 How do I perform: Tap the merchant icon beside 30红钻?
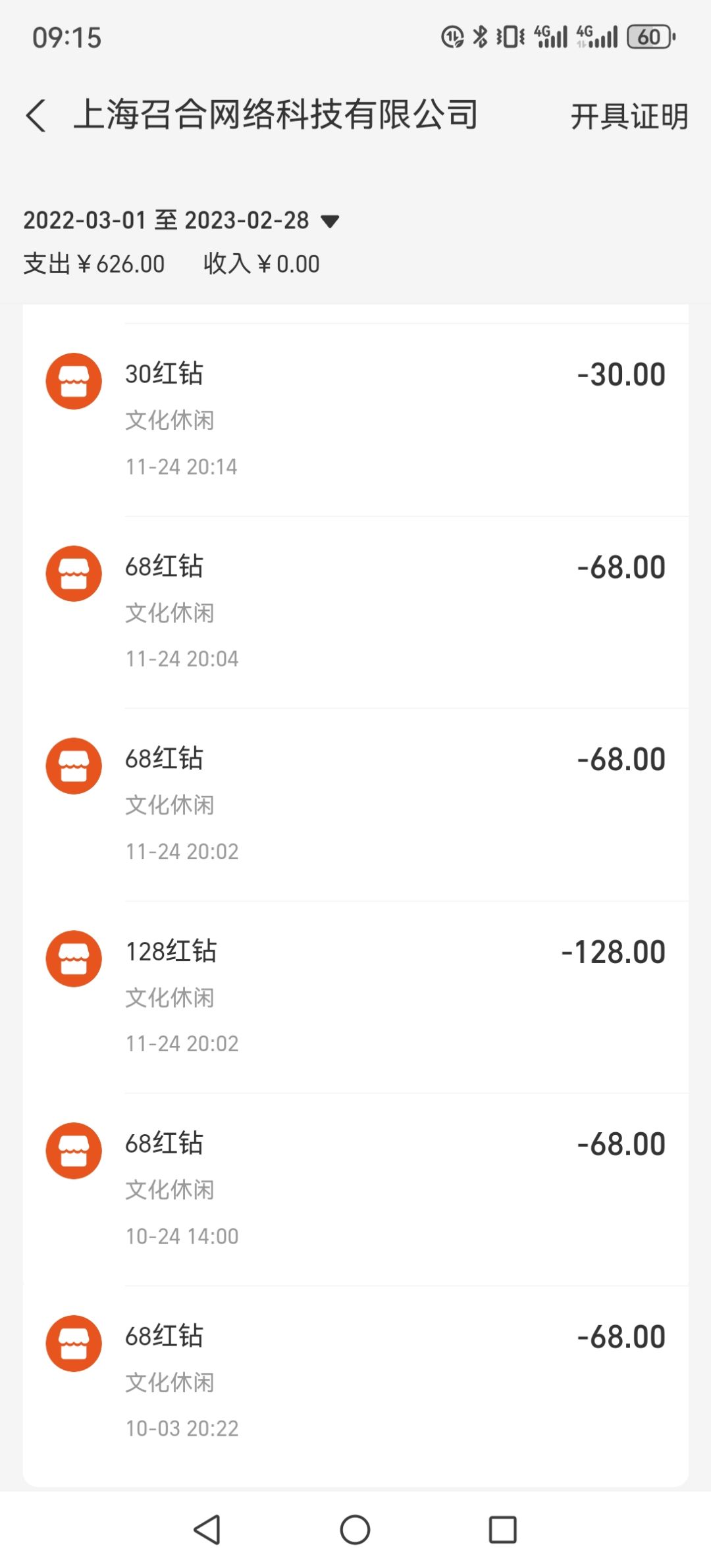pyautogui.click(x=74, y=379)
